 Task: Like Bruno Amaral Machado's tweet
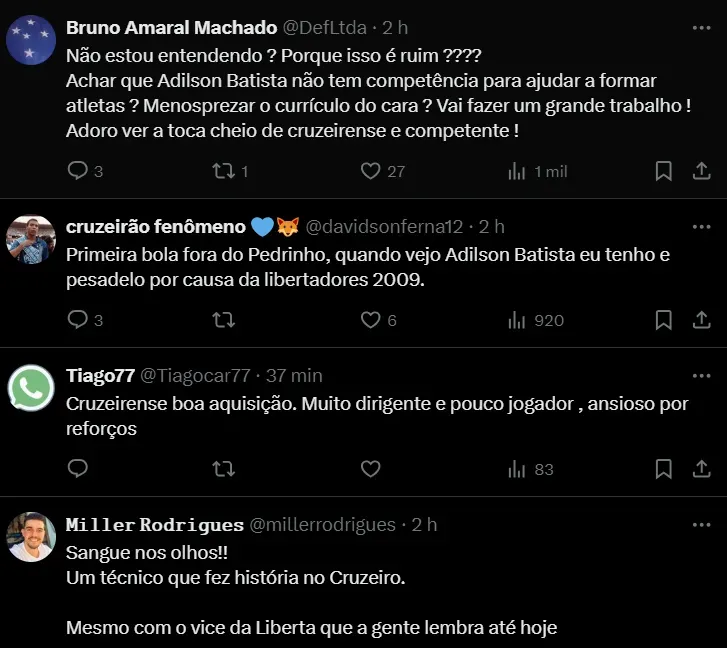pos(371,171)
